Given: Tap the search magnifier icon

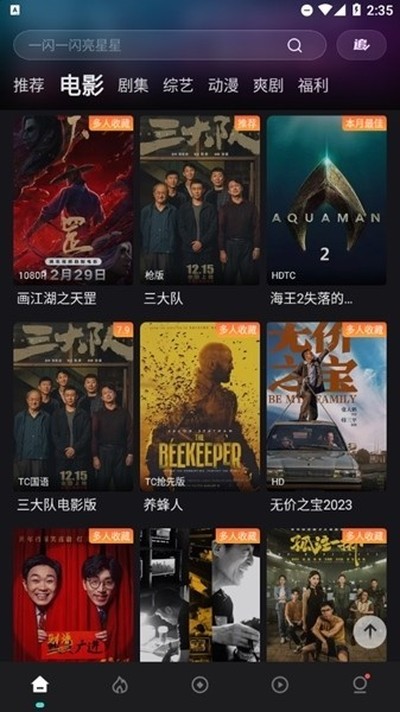Looking at the screenshot, I should pyautogui.click(x=294, y=45).
